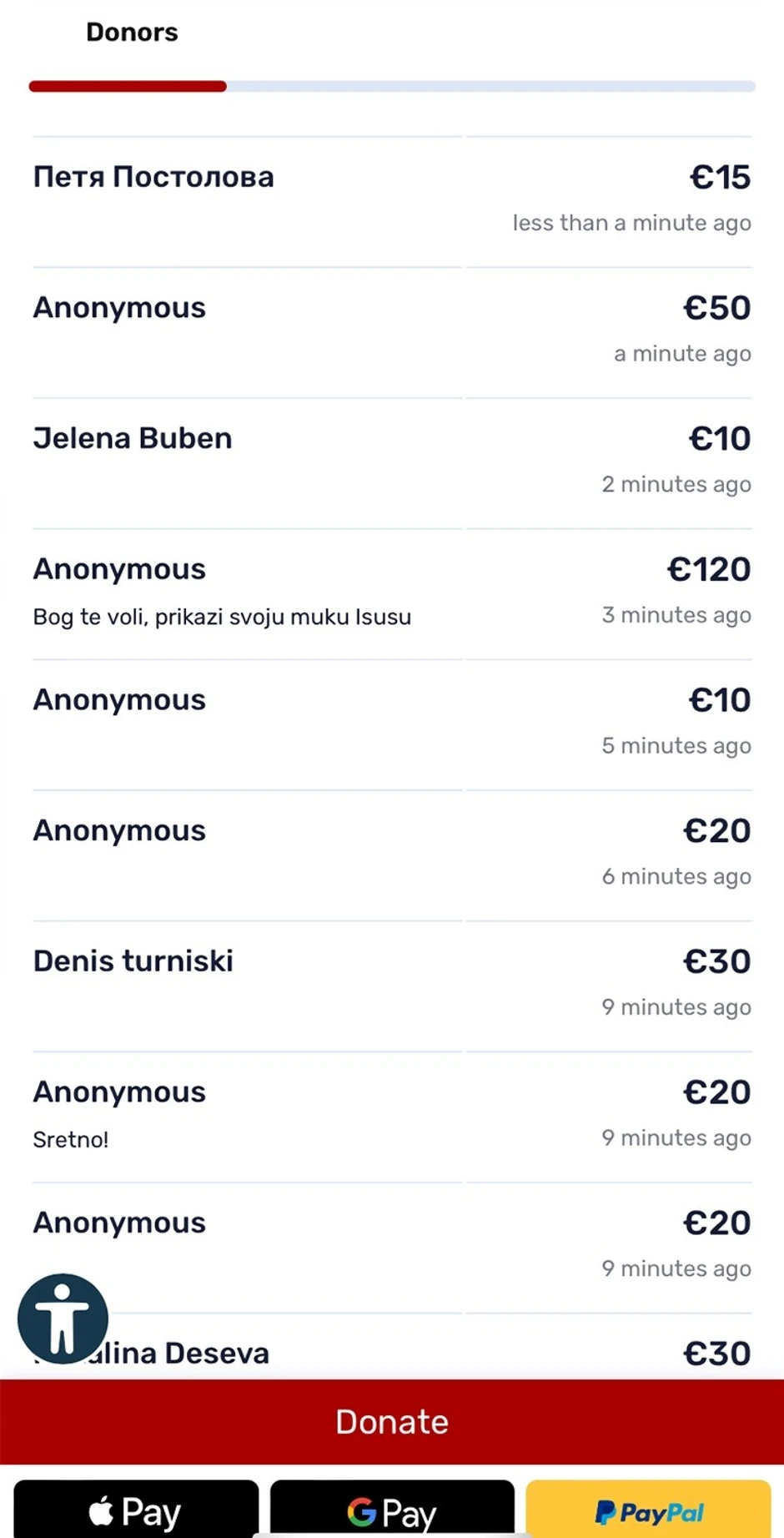Select donor Denis turniski
This screenshot has width=784, height=1538.
[133, 961]
